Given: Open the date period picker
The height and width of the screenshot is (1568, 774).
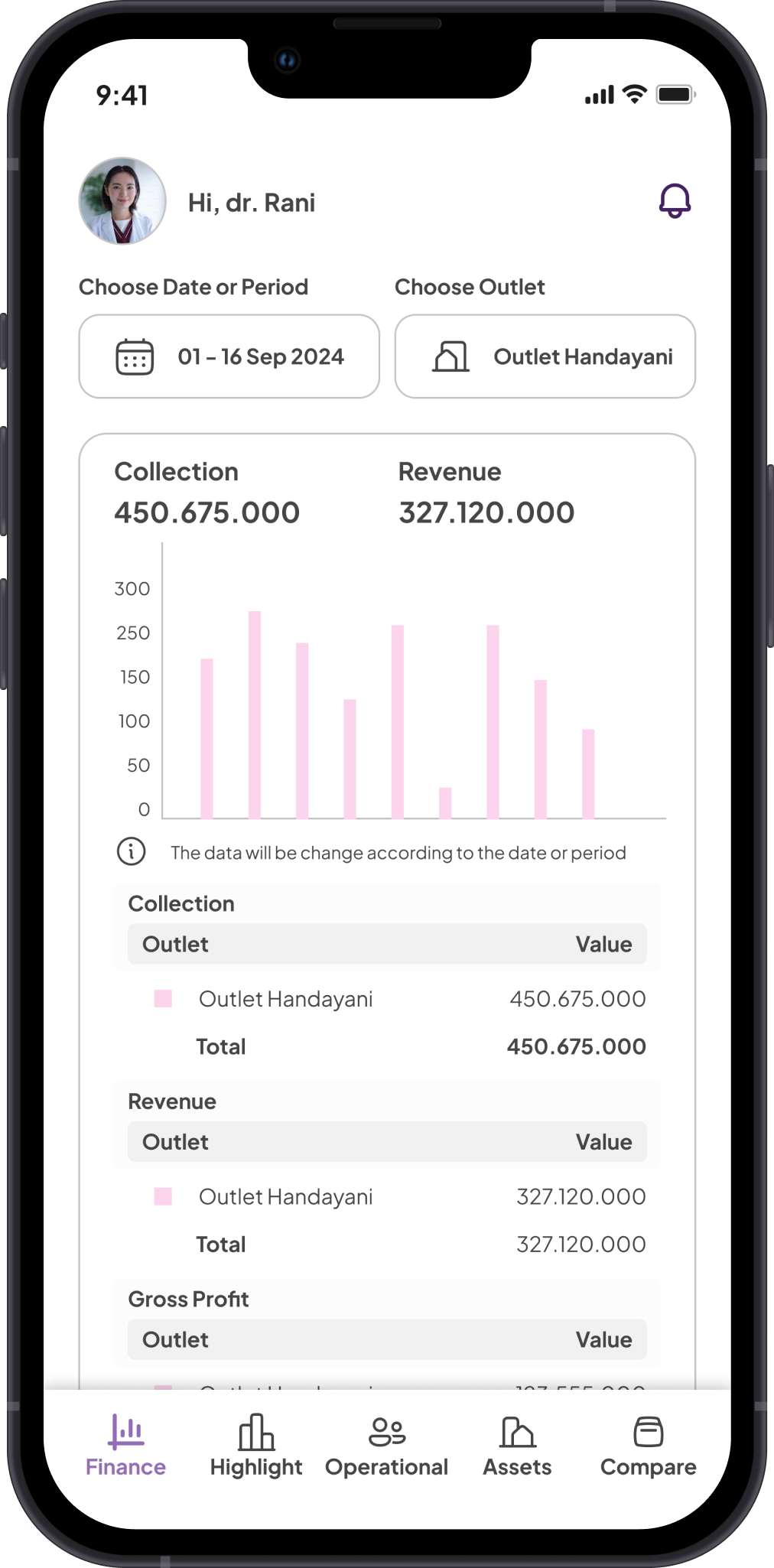Looking at the screenshot, I should click(229, 356).
